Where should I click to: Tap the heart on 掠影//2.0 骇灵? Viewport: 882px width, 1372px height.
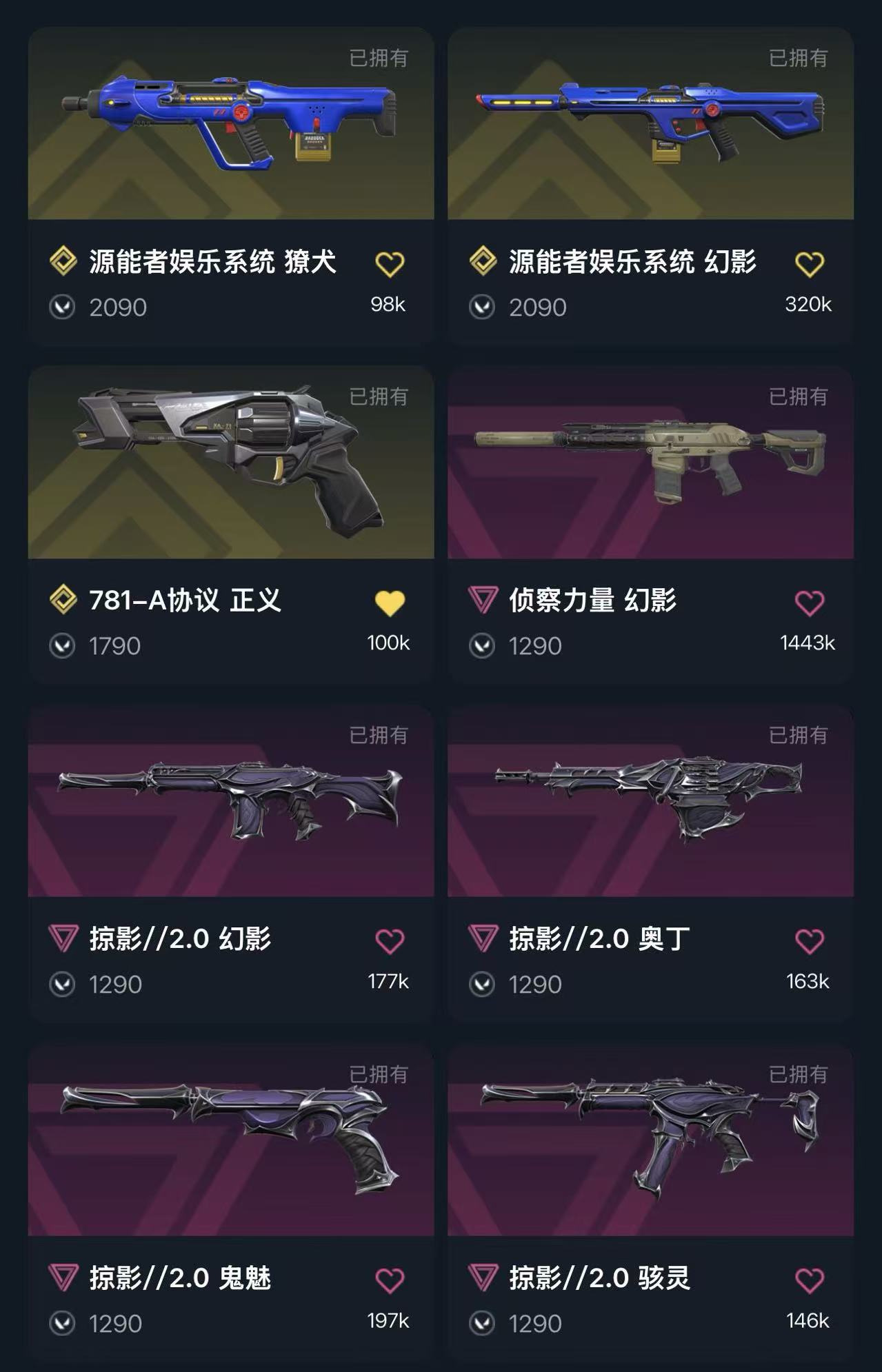810,1281
